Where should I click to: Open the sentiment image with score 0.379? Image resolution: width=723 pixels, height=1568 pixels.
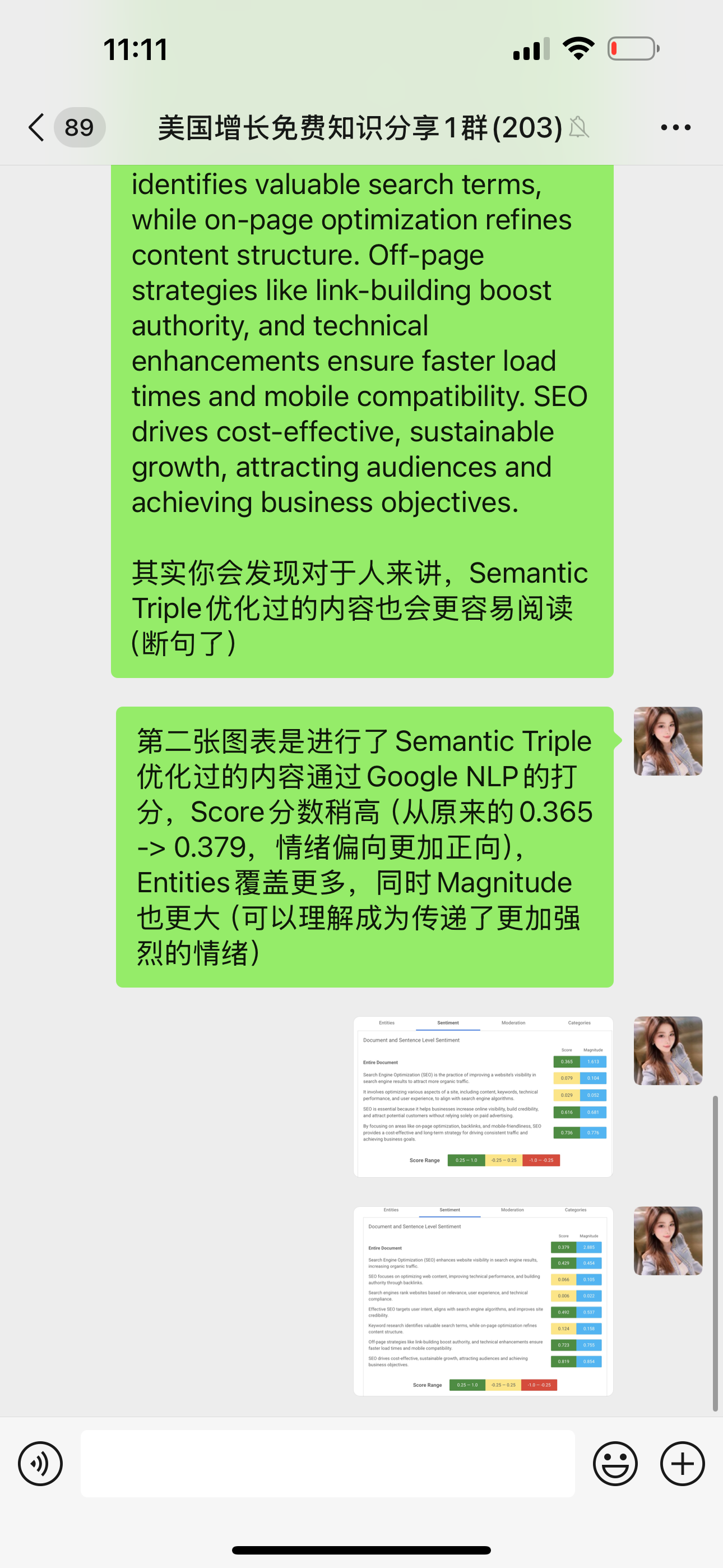click(483, 1301)
